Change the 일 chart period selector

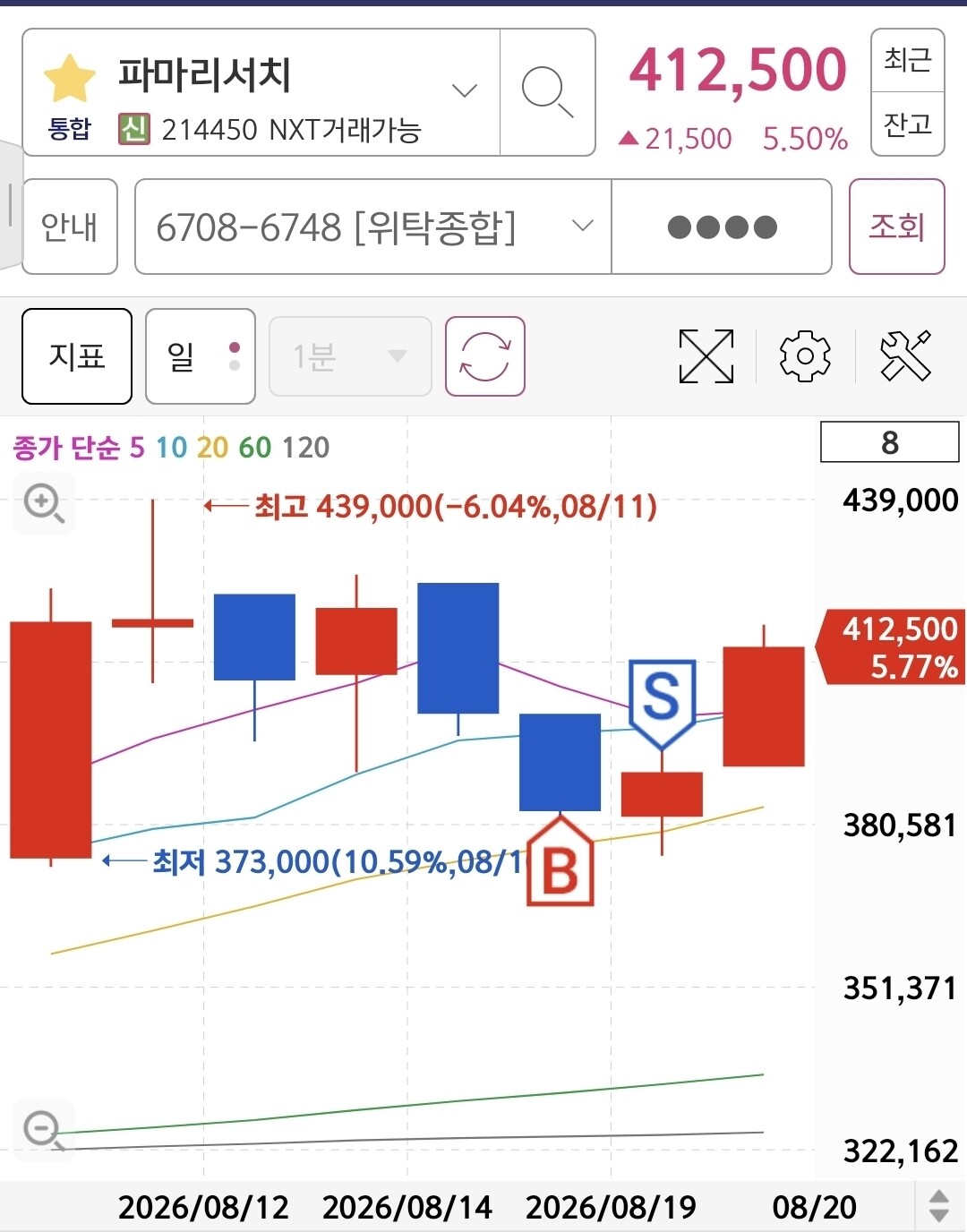point(201,356)
